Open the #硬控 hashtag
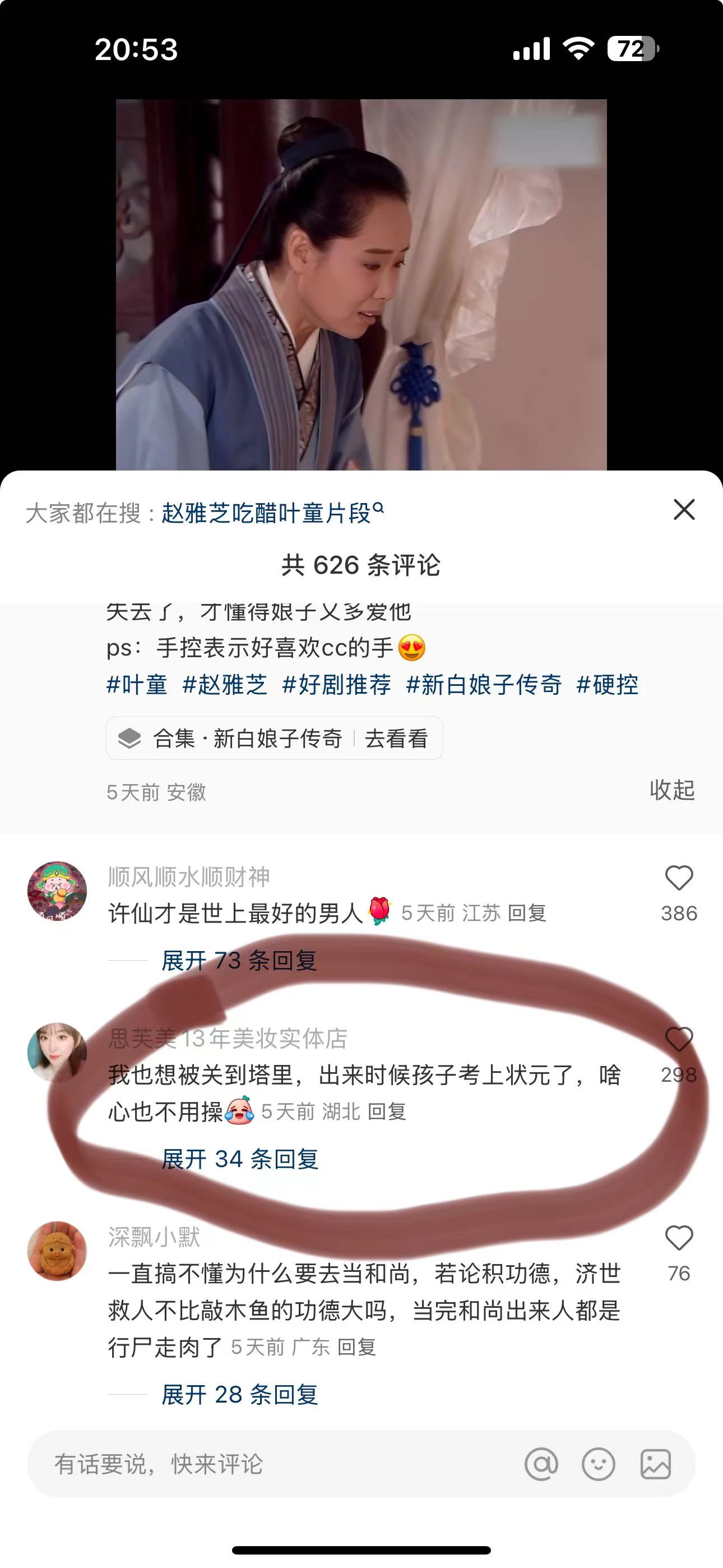Viewport: 723px width, 1568px height. click(x=608, y=685)
